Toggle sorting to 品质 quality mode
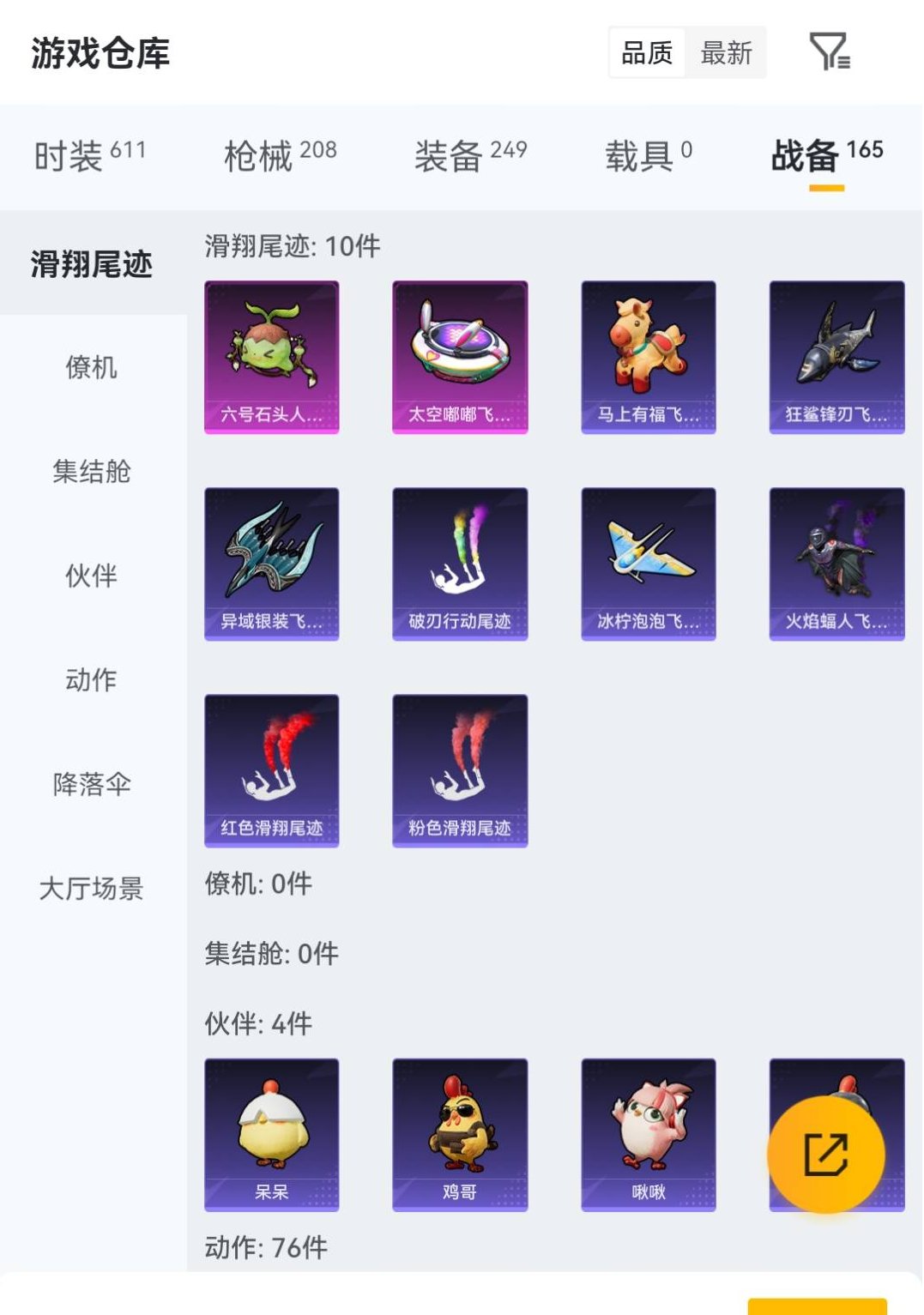924x1315 pixels. click(648, 53)
